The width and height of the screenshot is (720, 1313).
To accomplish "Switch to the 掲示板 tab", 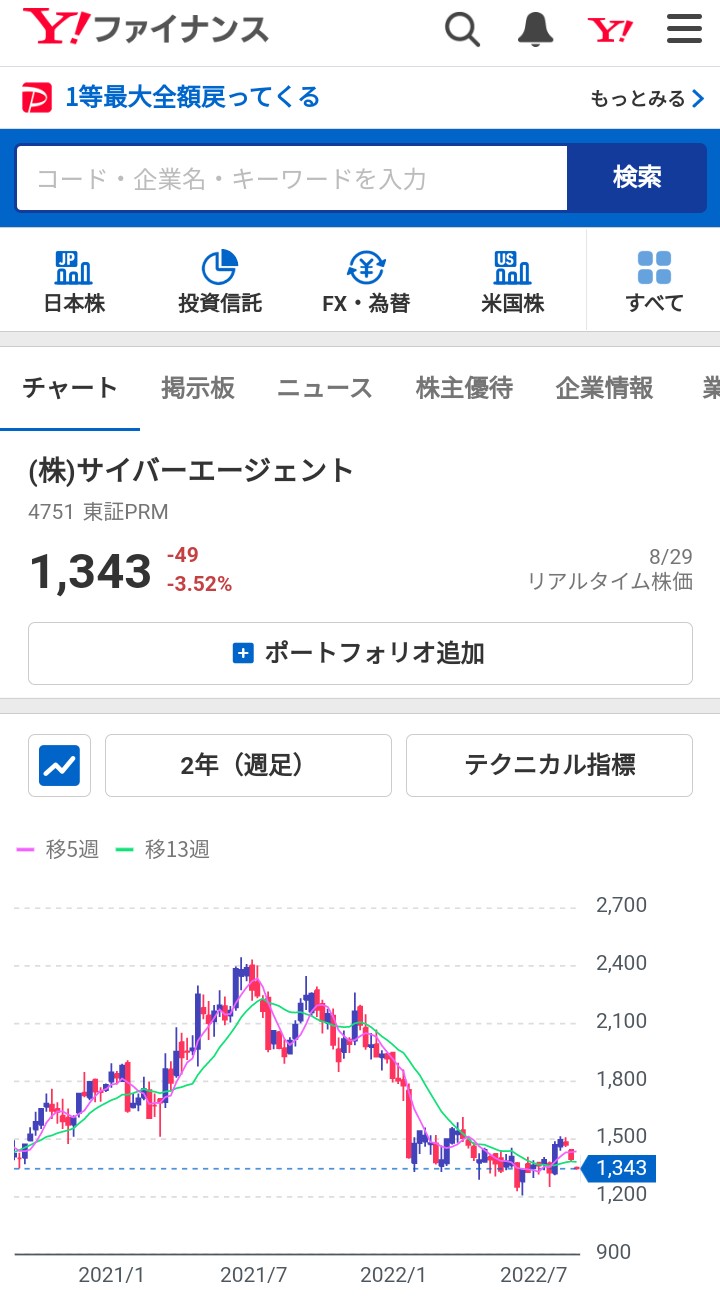I will pyautogui.click(x=198, y=388).
